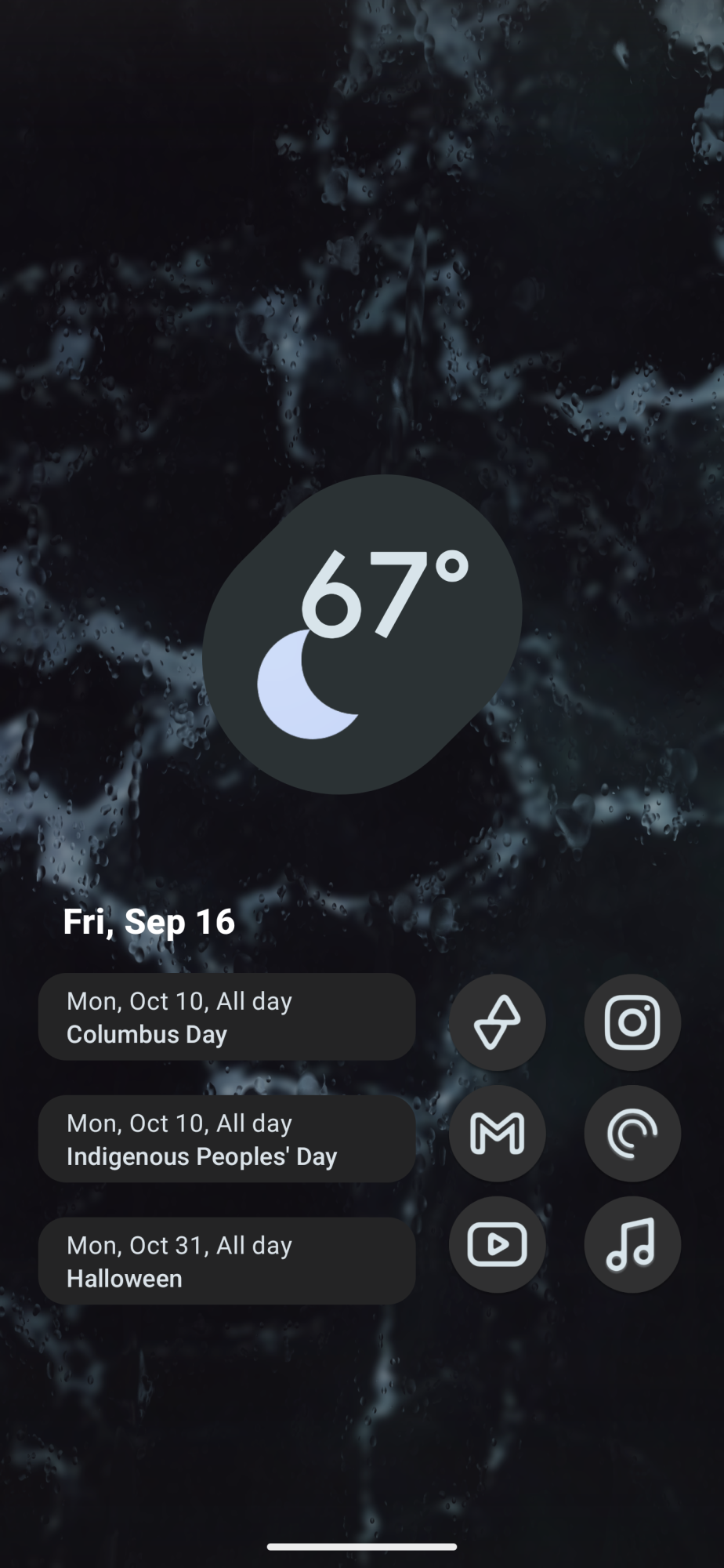This screenshot has height=1568, width=724.
Task: Tap the Fri, Sep 16 date widget
Action: pyautogui.click(x=149, y=922)
